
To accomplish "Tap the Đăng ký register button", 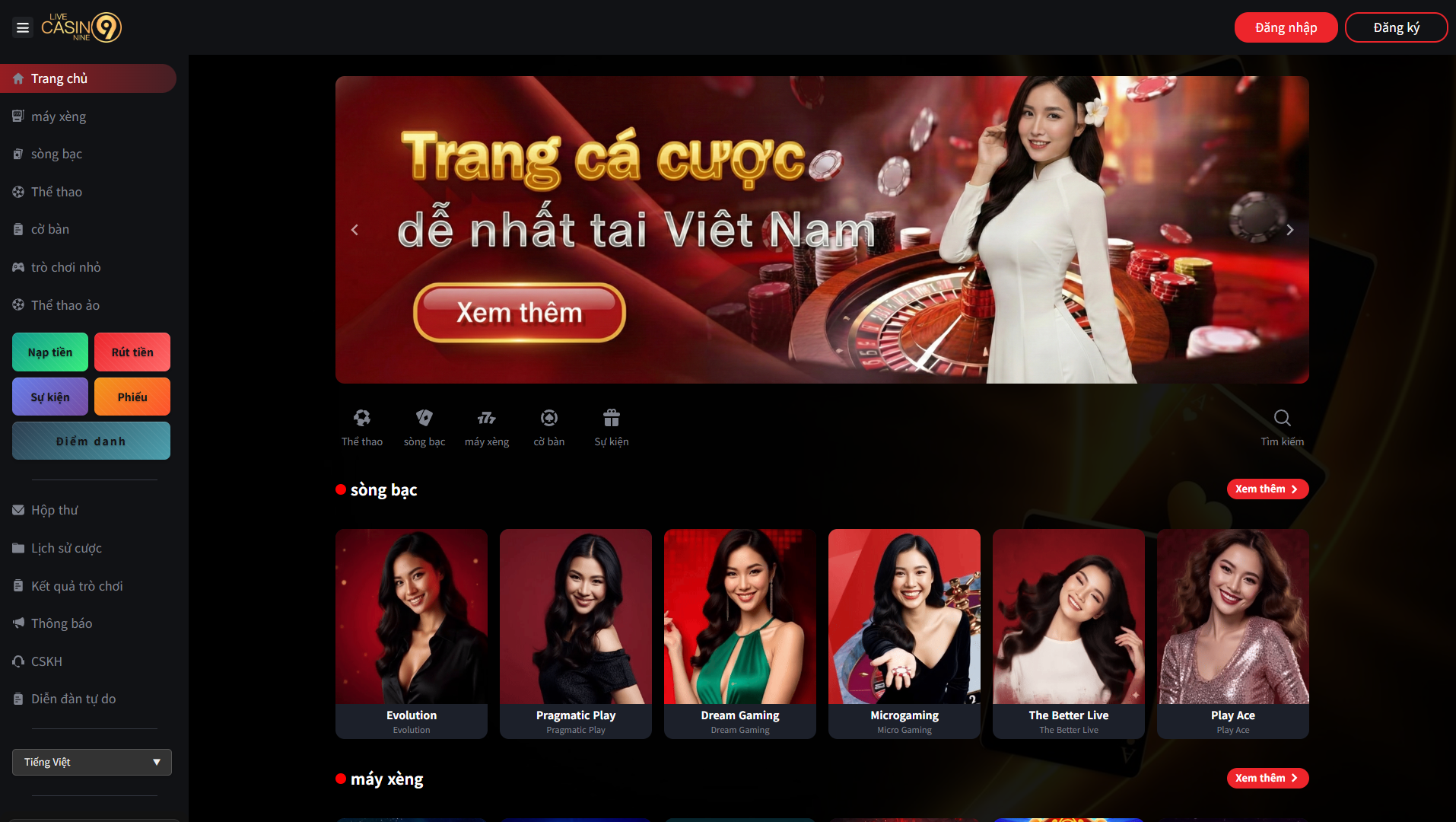I will coord(1396,27).
